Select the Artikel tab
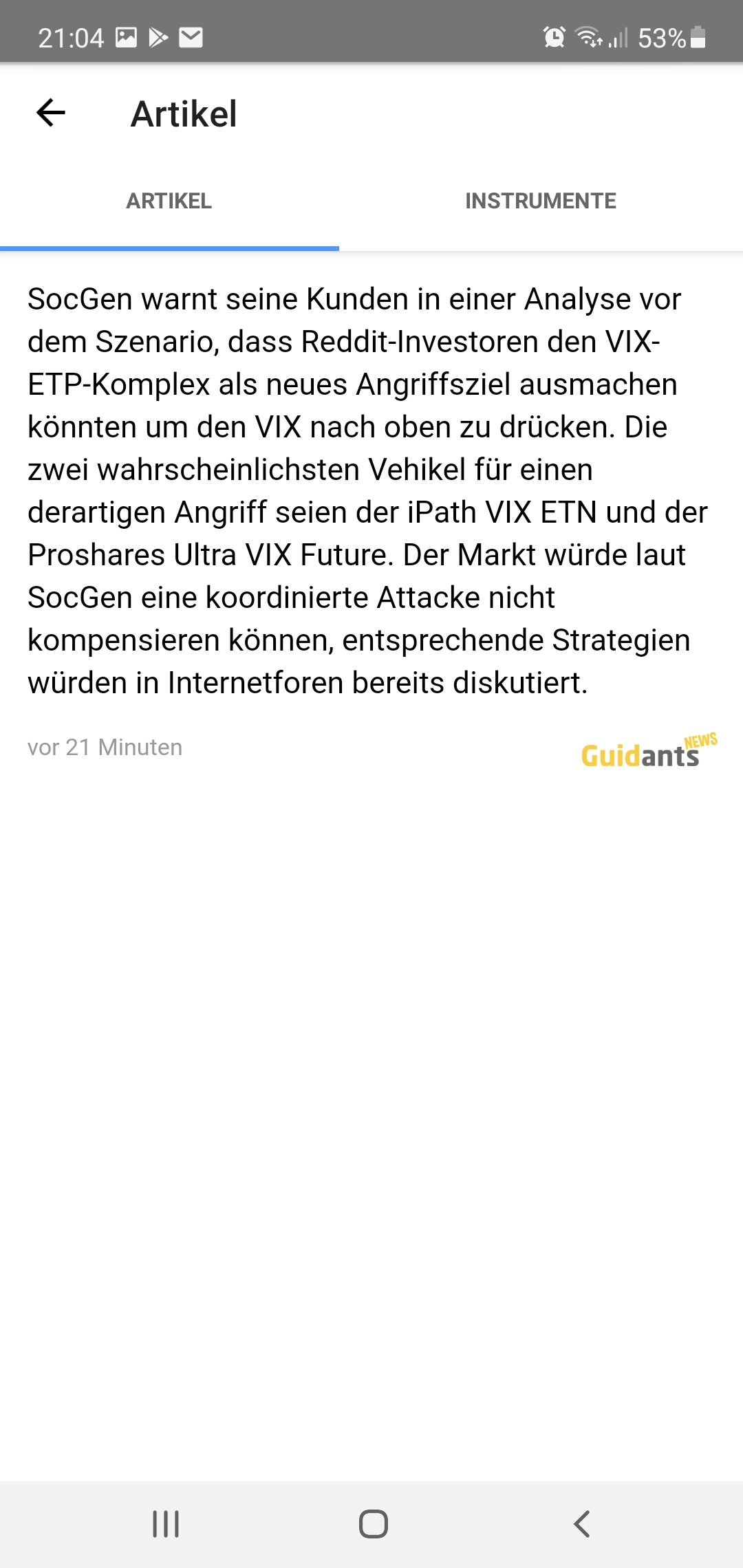Image resolution: width=743 pixels, height=1568 pixels. (x=169, y=202)
